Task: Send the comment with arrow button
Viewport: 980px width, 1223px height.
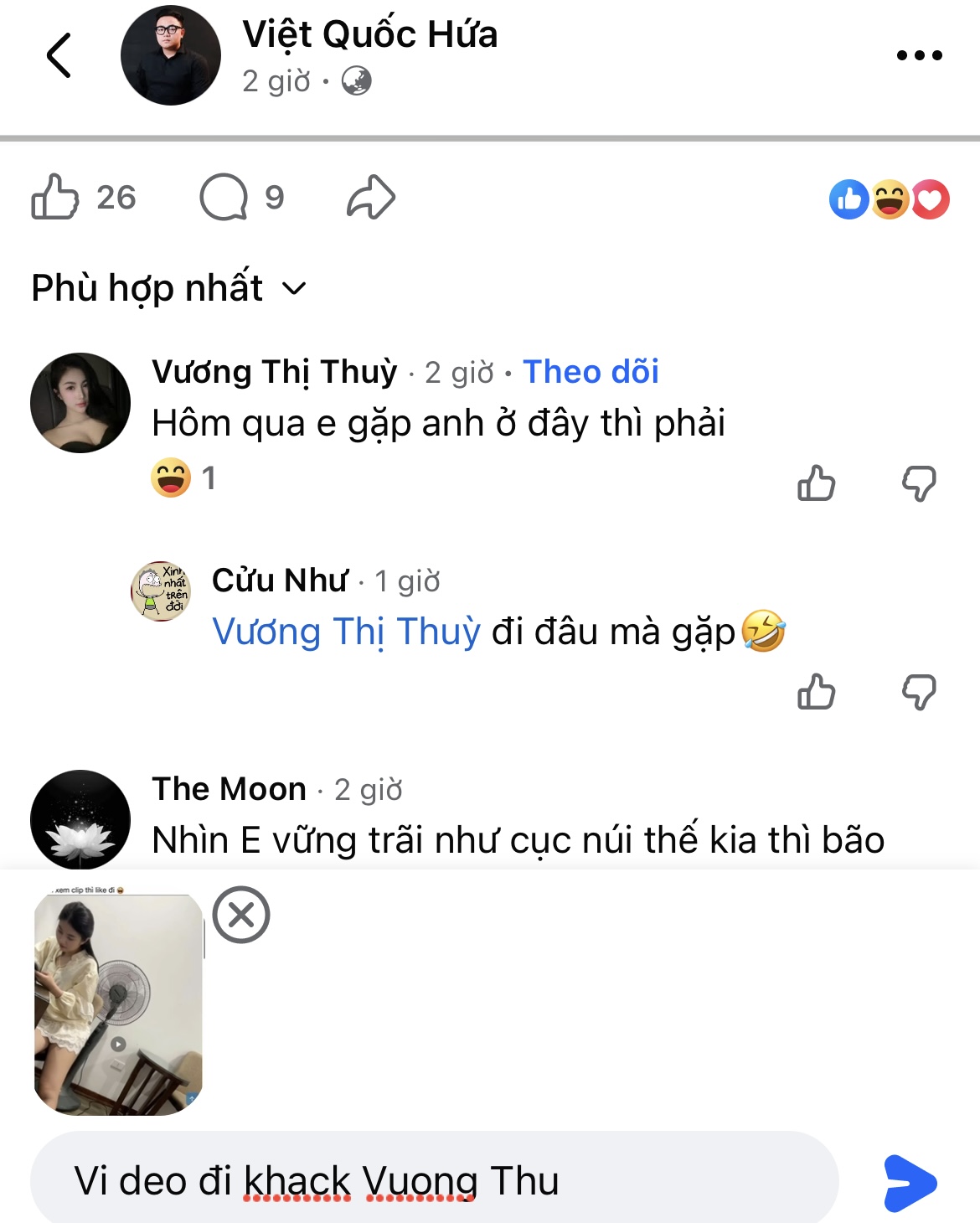Action: point(910,1183)
